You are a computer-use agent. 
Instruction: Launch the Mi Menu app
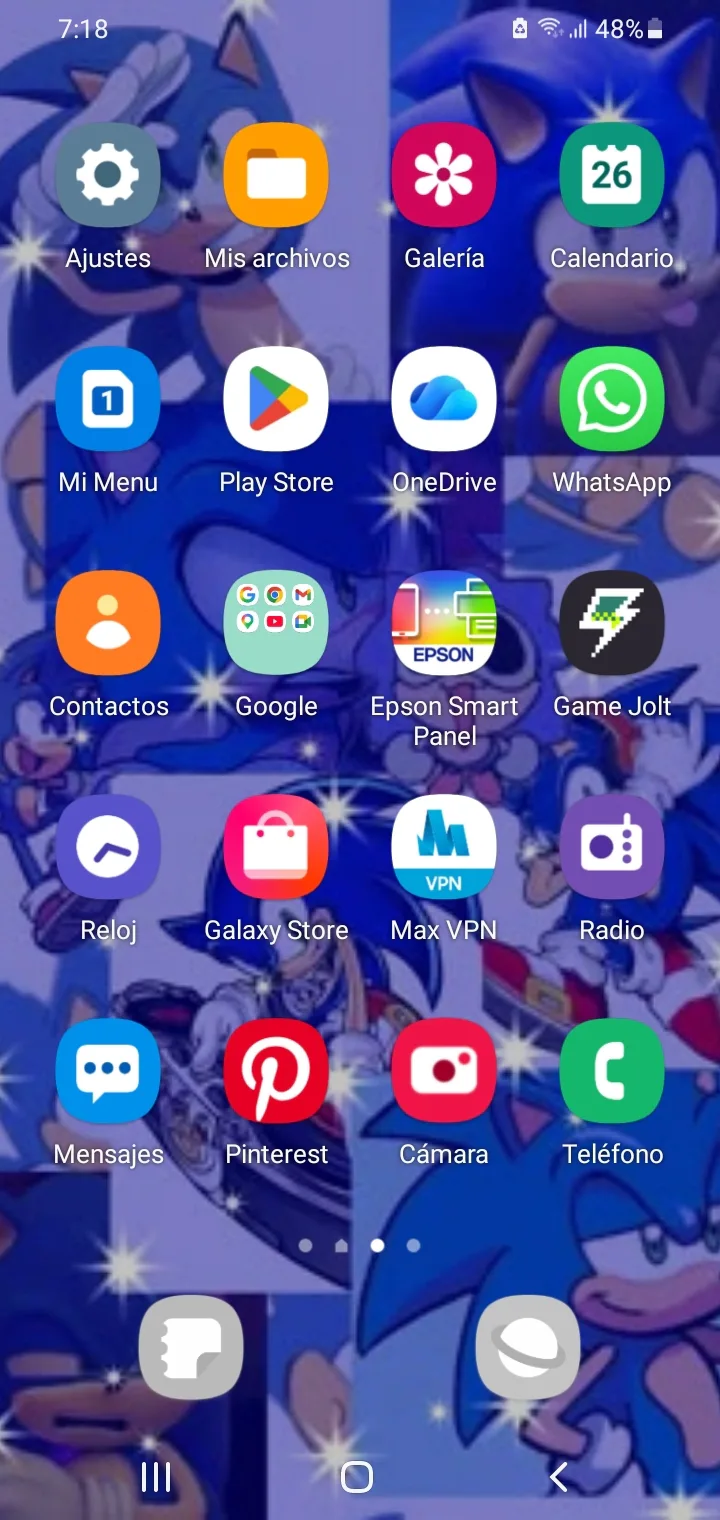tap(108, 399)
